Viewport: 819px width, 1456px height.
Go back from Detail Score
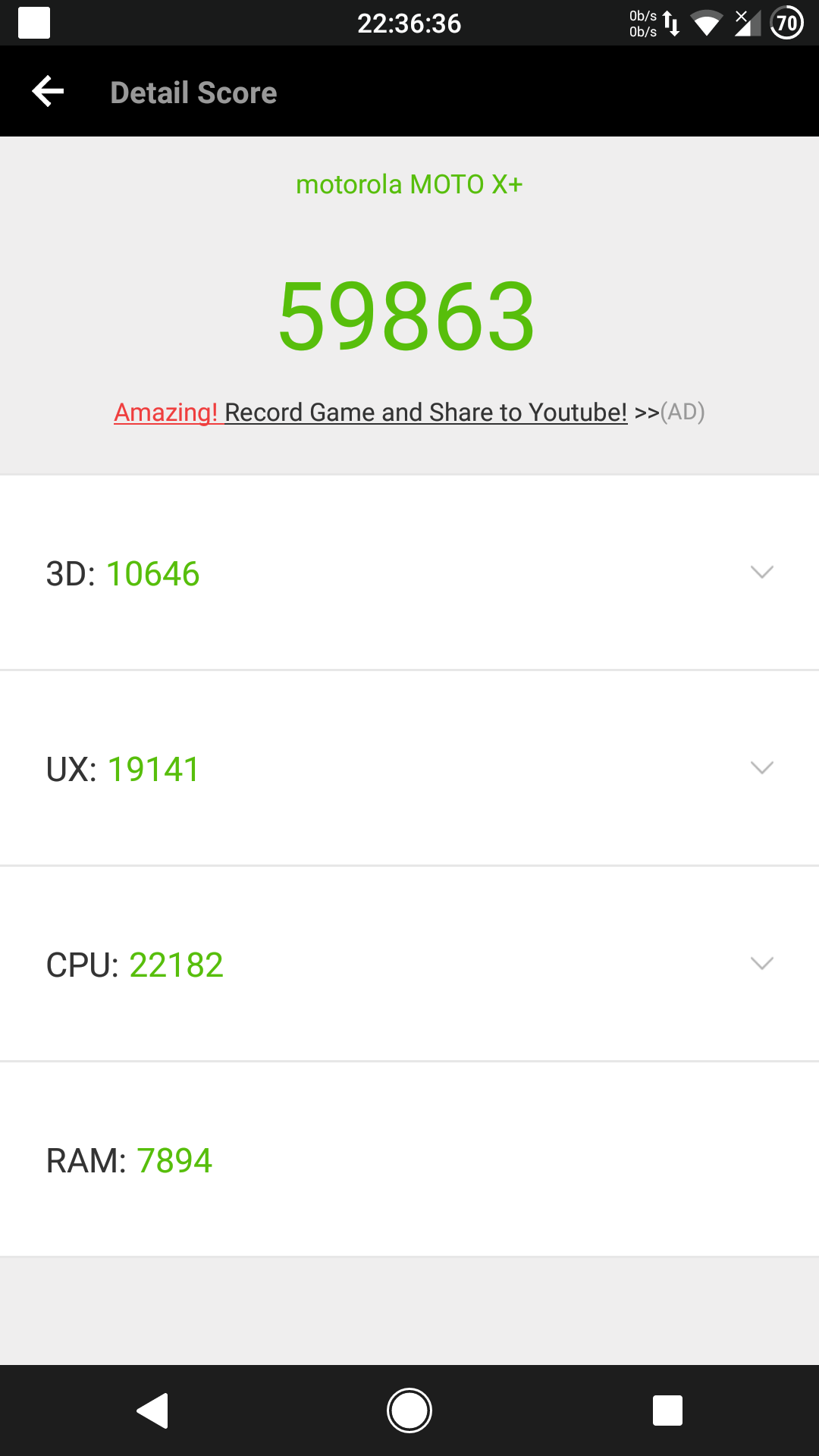coord(48,92)
